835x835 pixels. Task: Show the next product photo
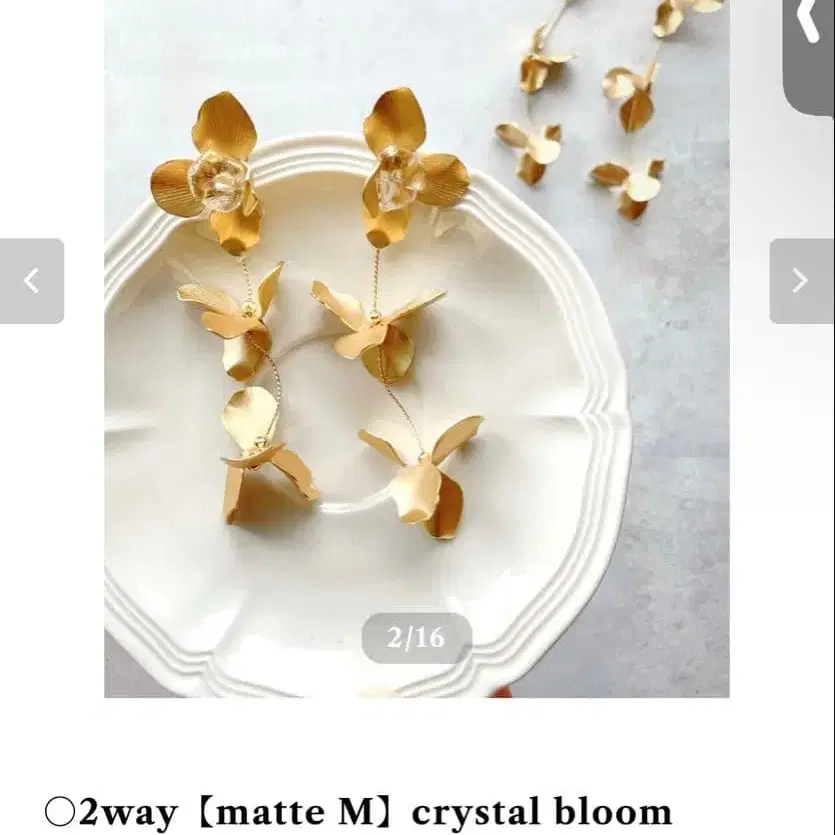click(x=800, y=281)
